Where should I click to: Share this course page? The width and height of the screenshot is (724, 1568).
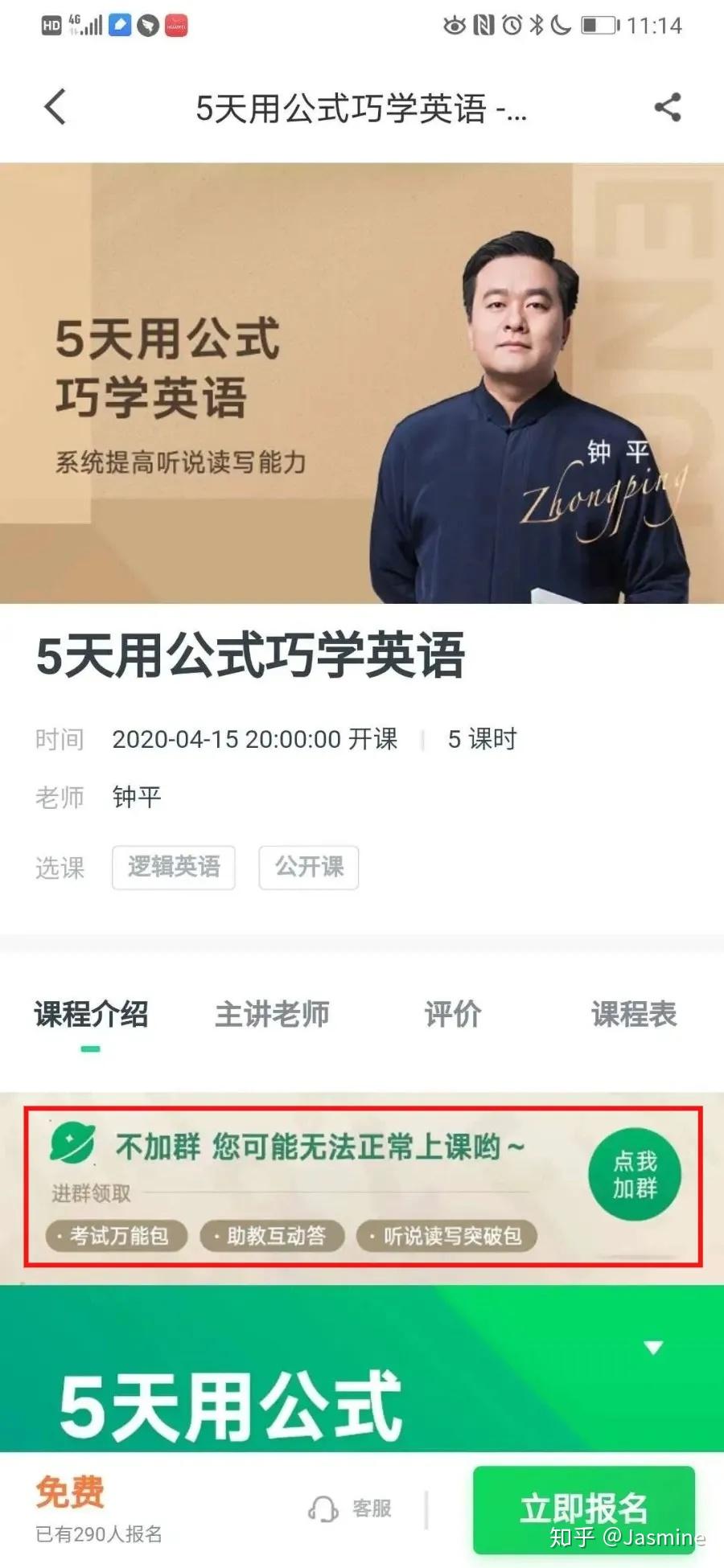tap(668, 107)
